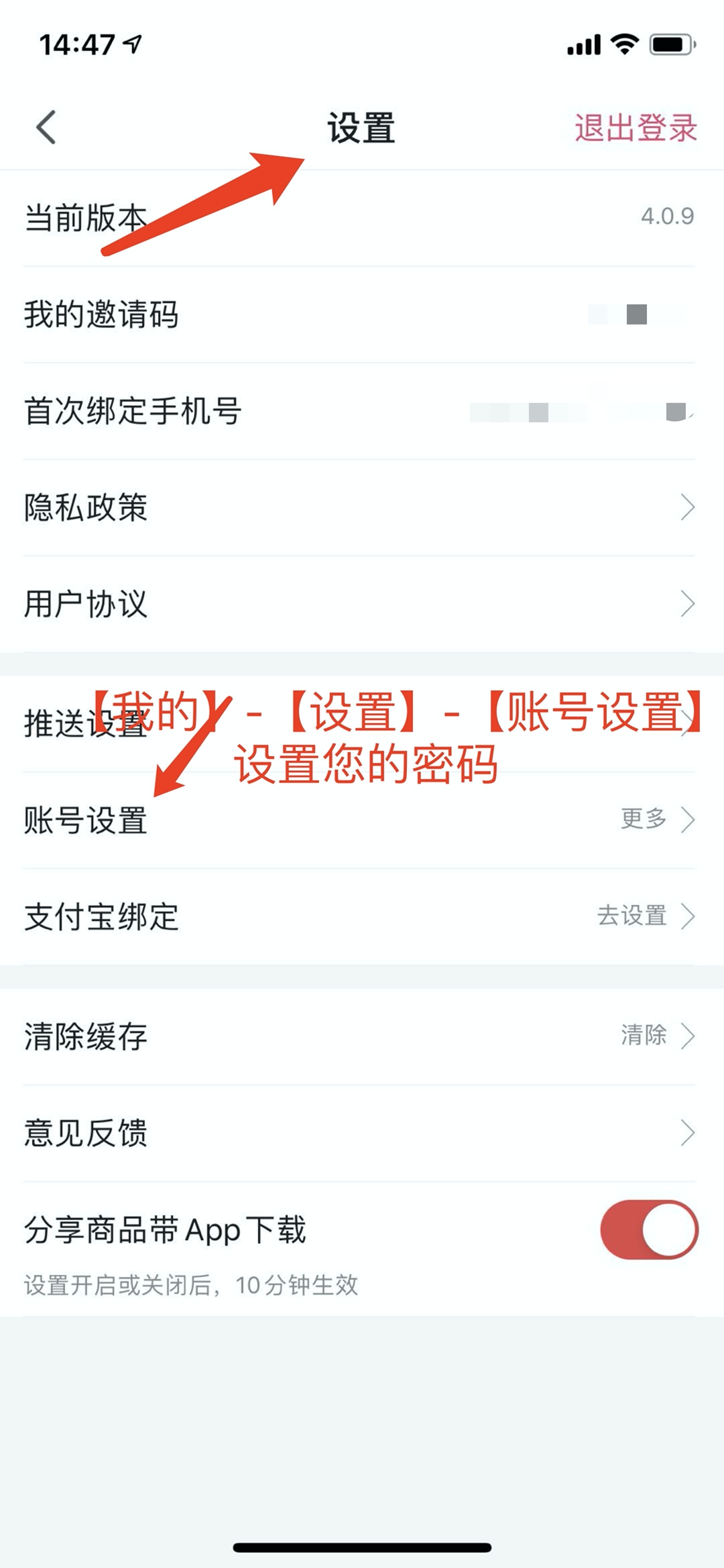Open the 支付宝绑定 row
Image resolution: width=724 pixels, height=1568 pixels.
362,917
